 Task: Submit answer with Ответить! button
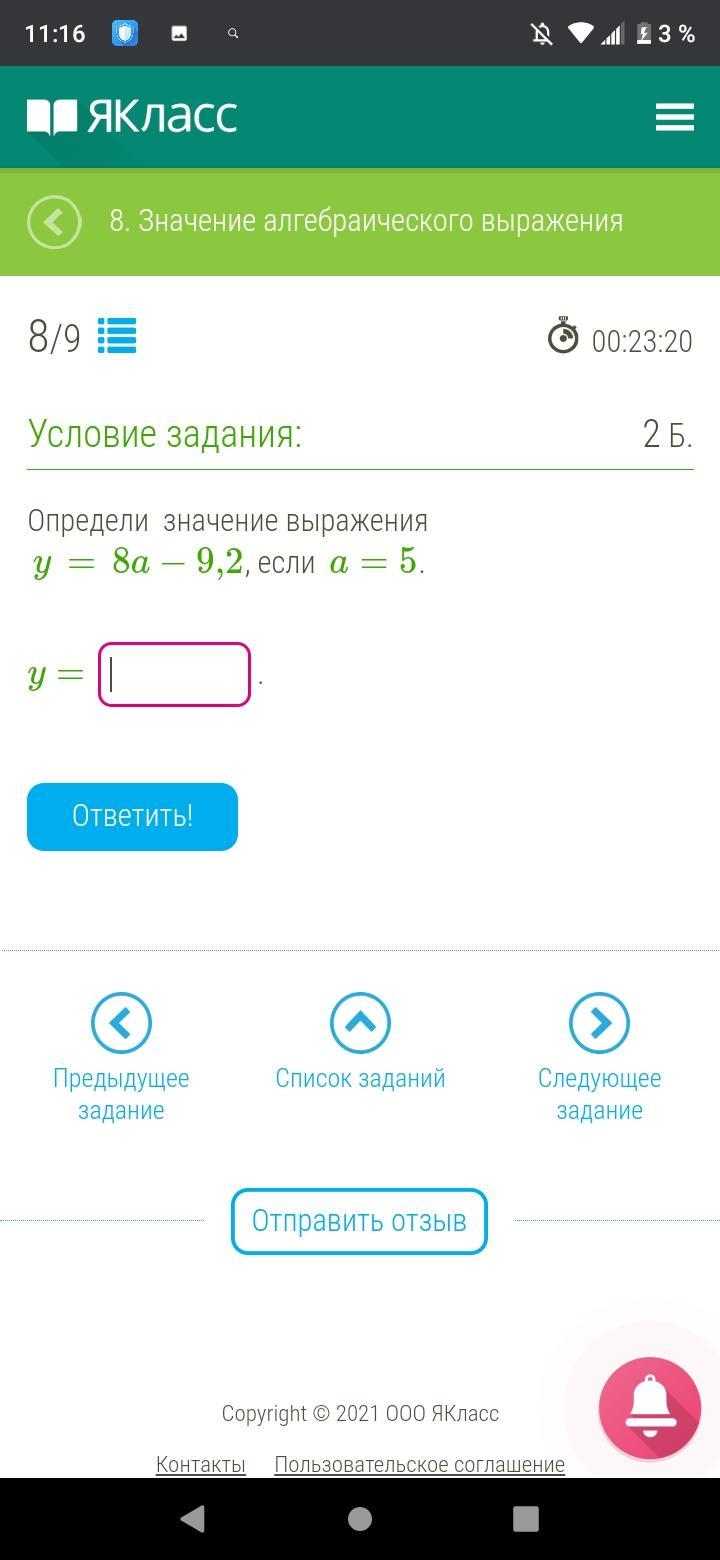point(132,817)
